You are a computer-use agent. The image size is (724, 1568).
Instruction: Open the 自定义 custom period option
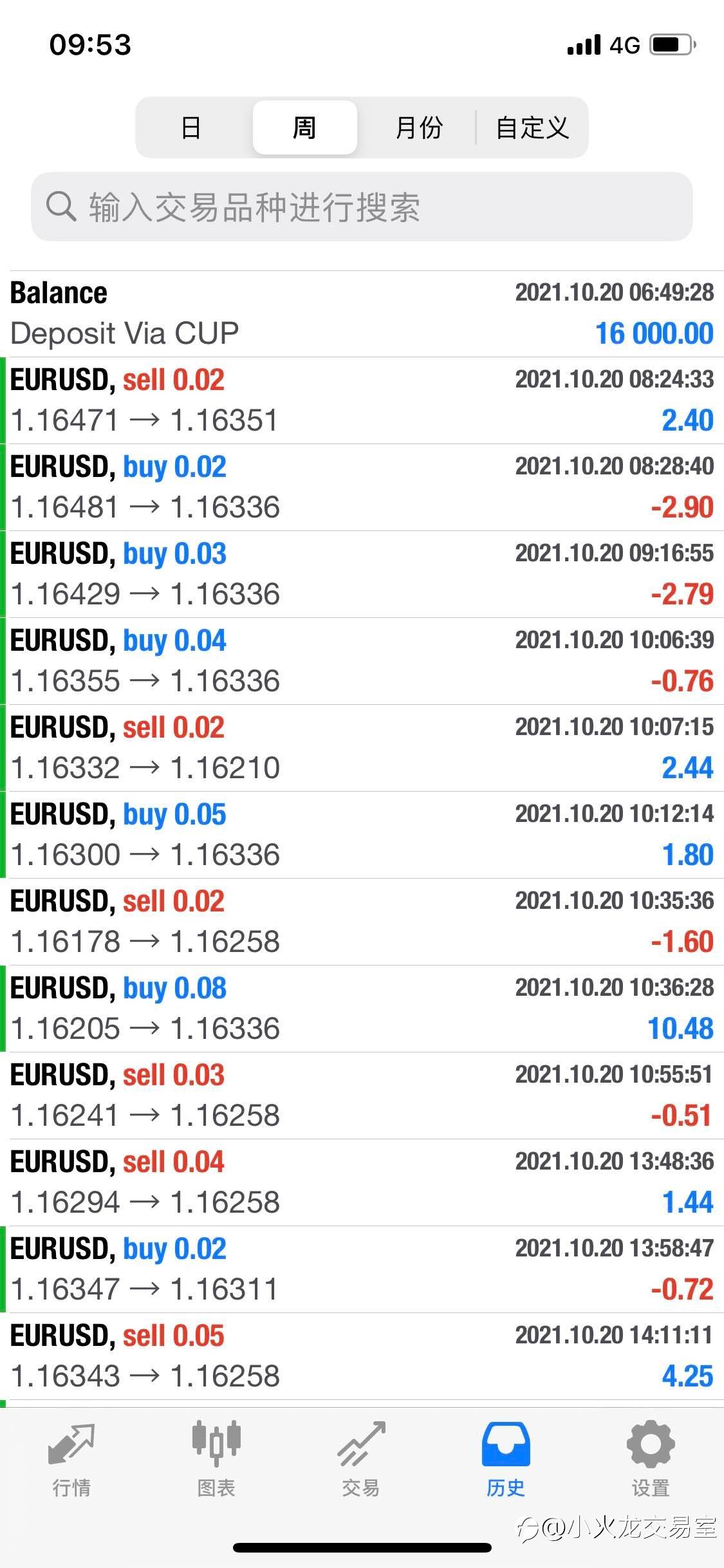click(x=532, y=127)
